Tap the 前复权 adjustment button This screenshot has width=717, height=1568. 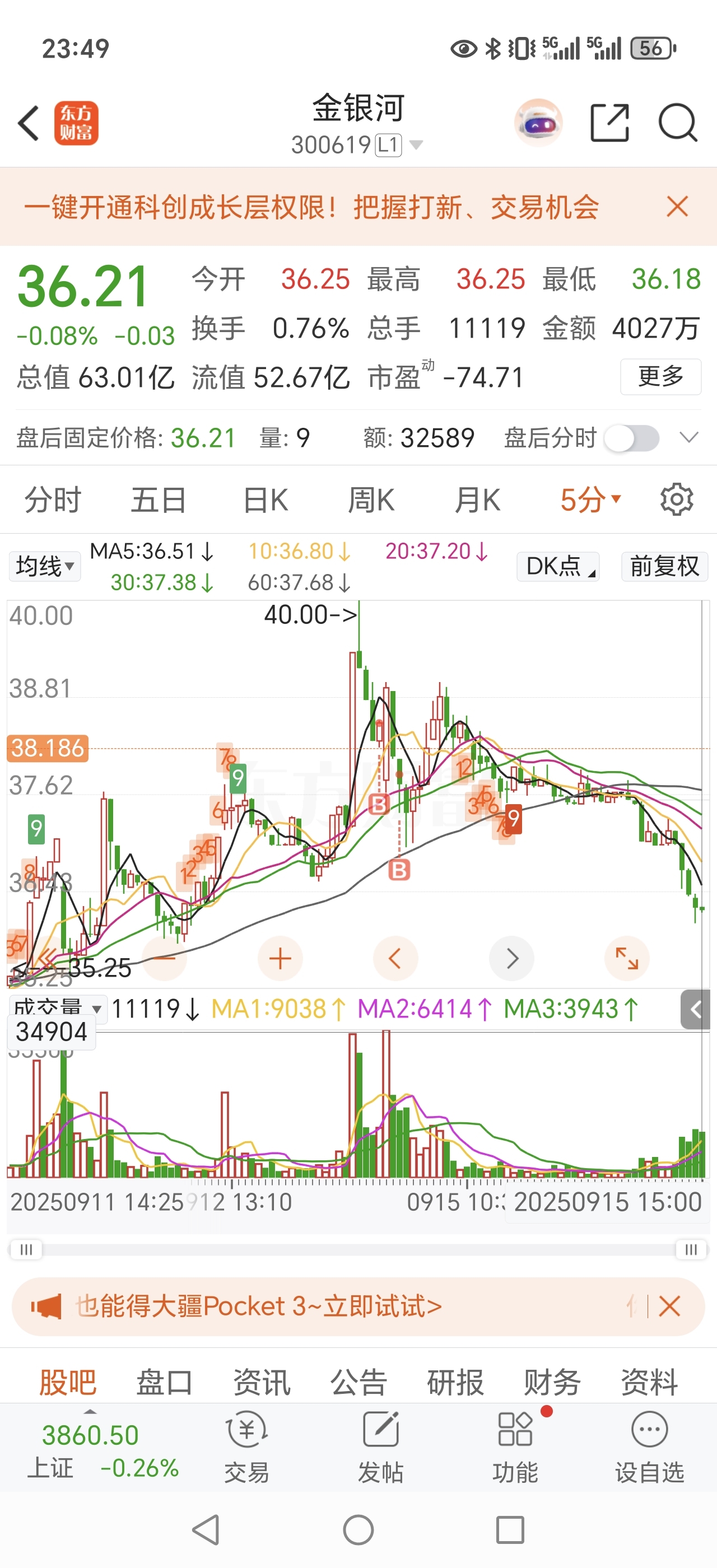pos(664,566)
